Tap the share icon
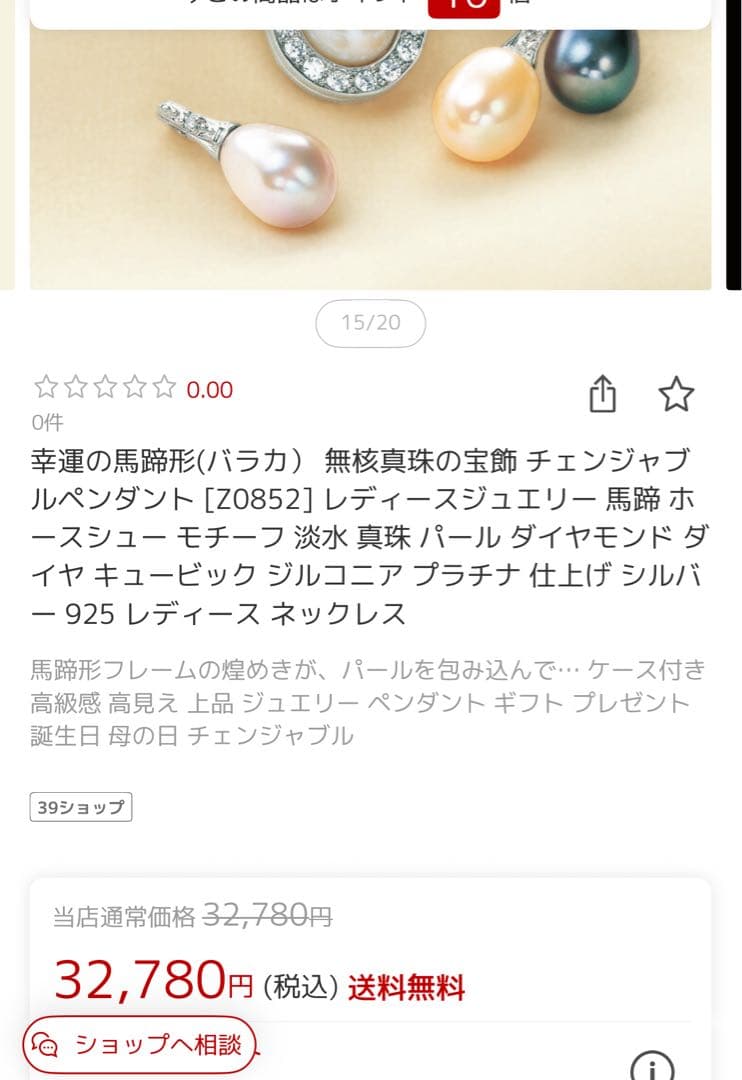Screen dimensions: 742x1080 (x=604, y=394)
